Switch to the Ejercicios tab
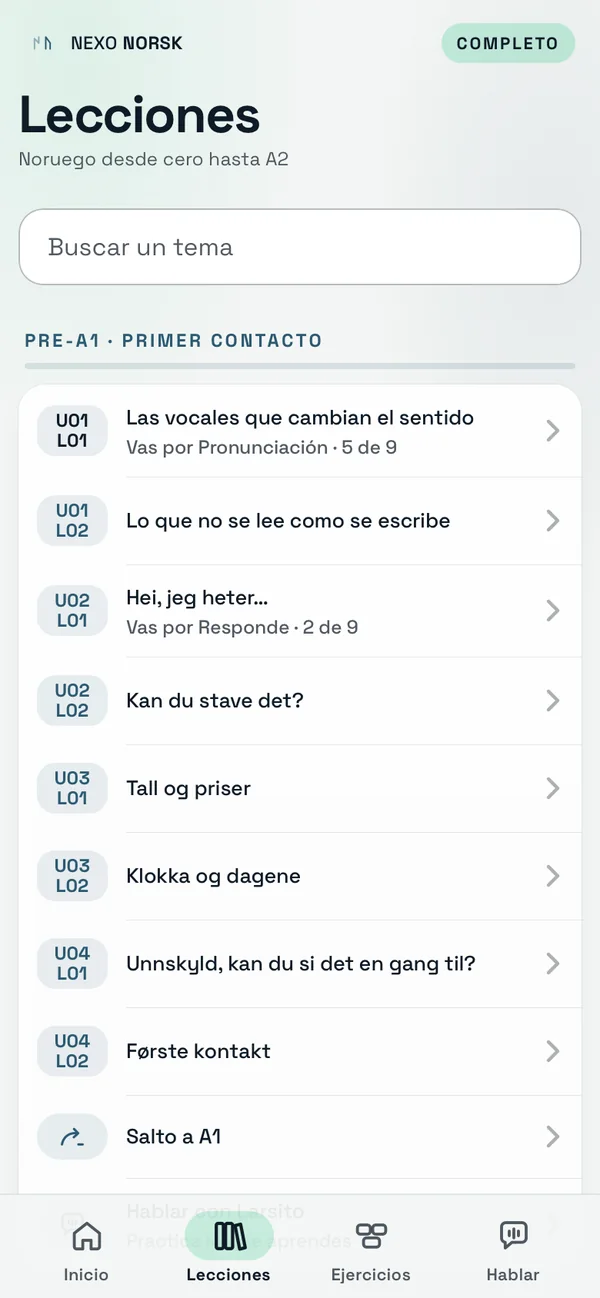Screen dimensions: 600x1298 click(x=371, y=1250)
